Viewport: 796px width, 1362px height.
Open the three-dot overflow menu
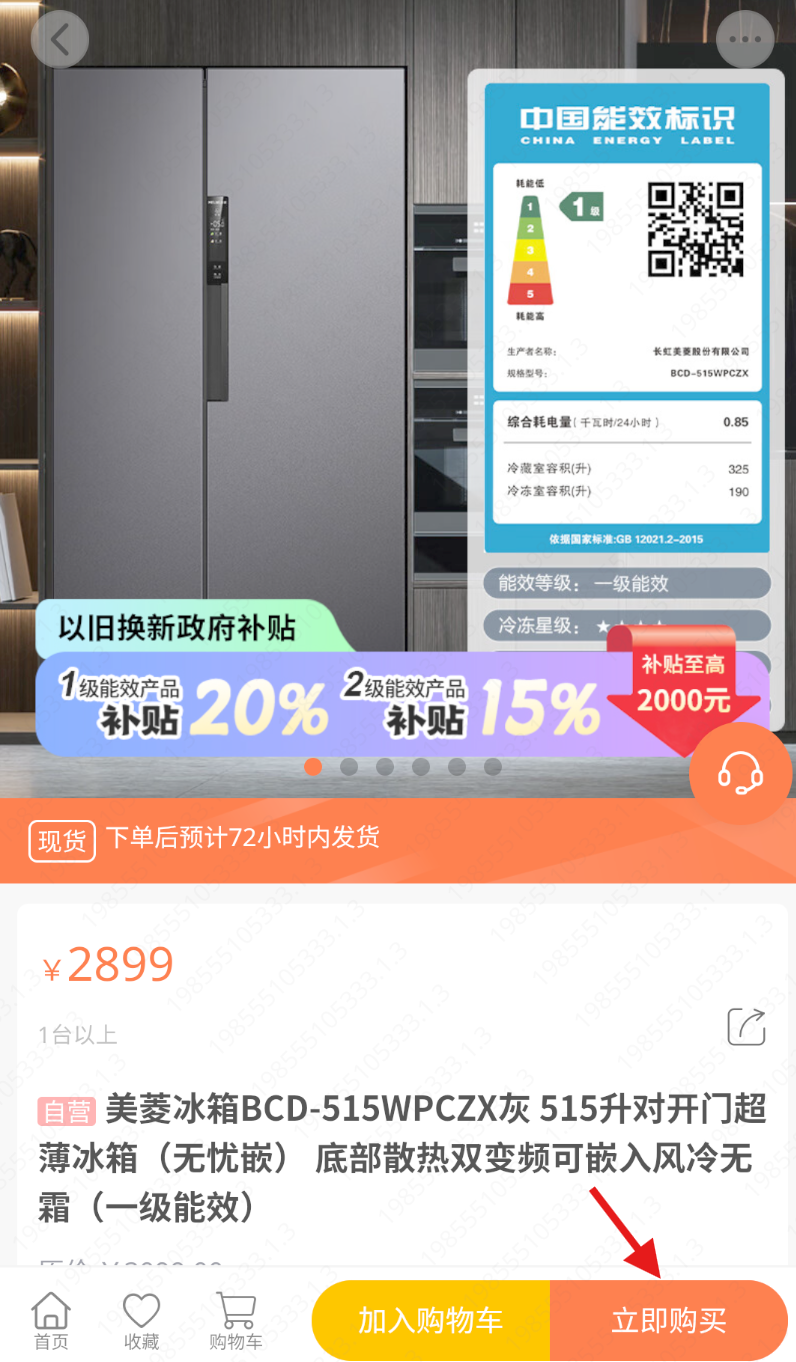pyautogui.click(x=745, y=40)
